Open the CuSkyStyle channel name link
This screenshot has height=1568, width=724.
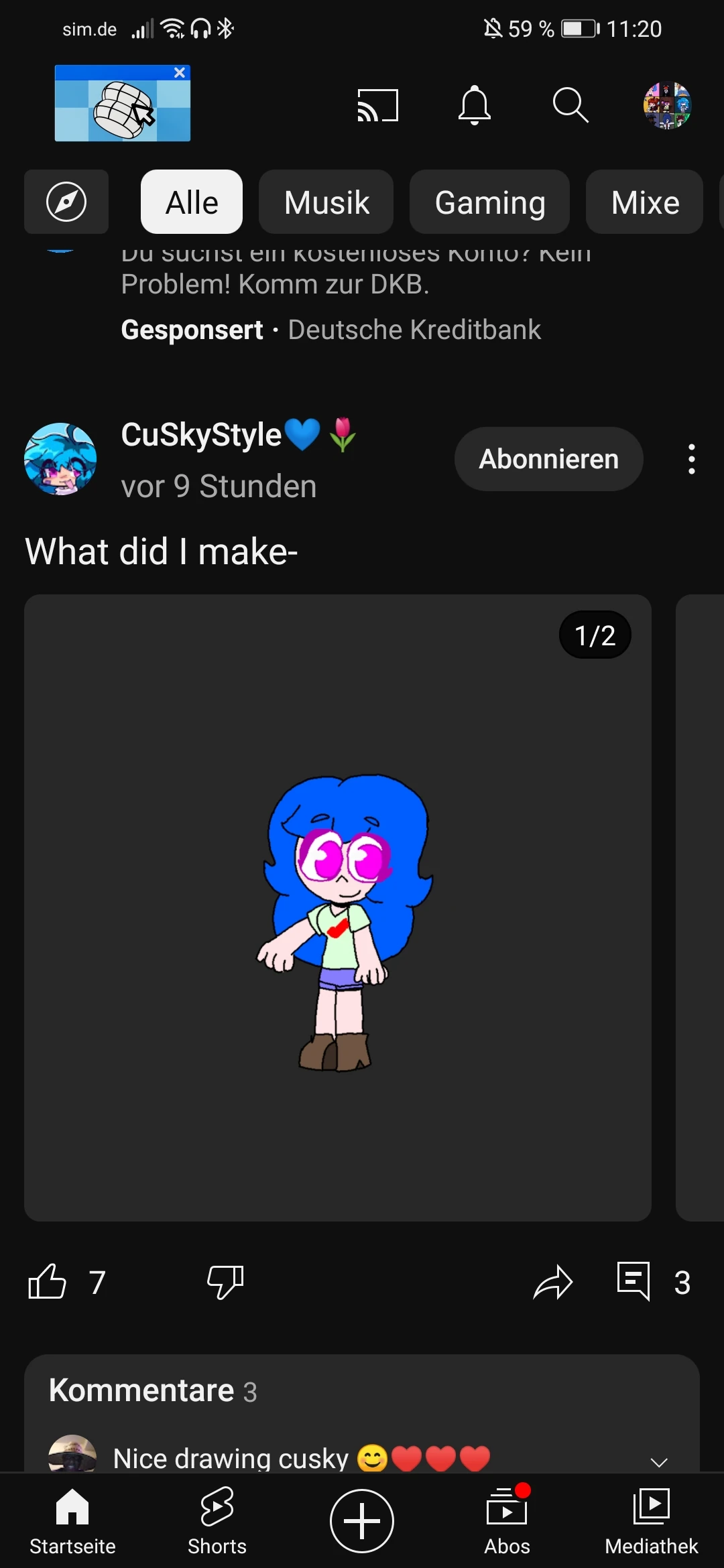201,434
